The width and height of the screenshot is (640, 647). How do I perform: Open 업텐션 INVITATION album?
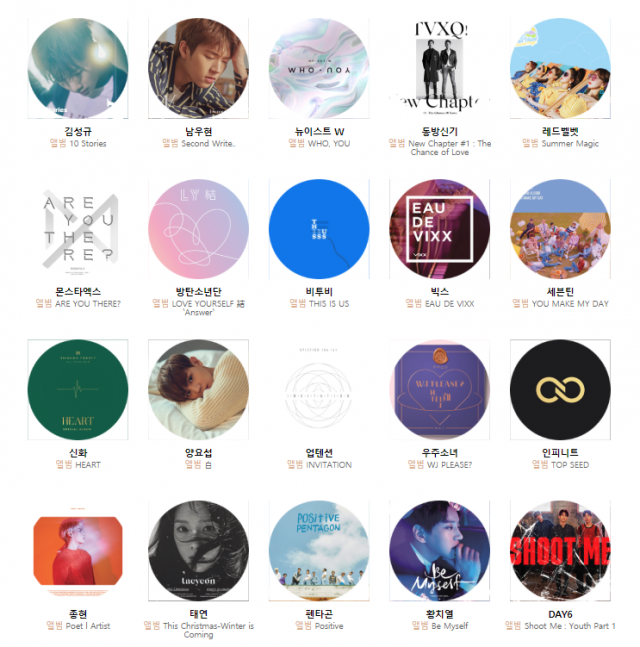tap(319, 390)
